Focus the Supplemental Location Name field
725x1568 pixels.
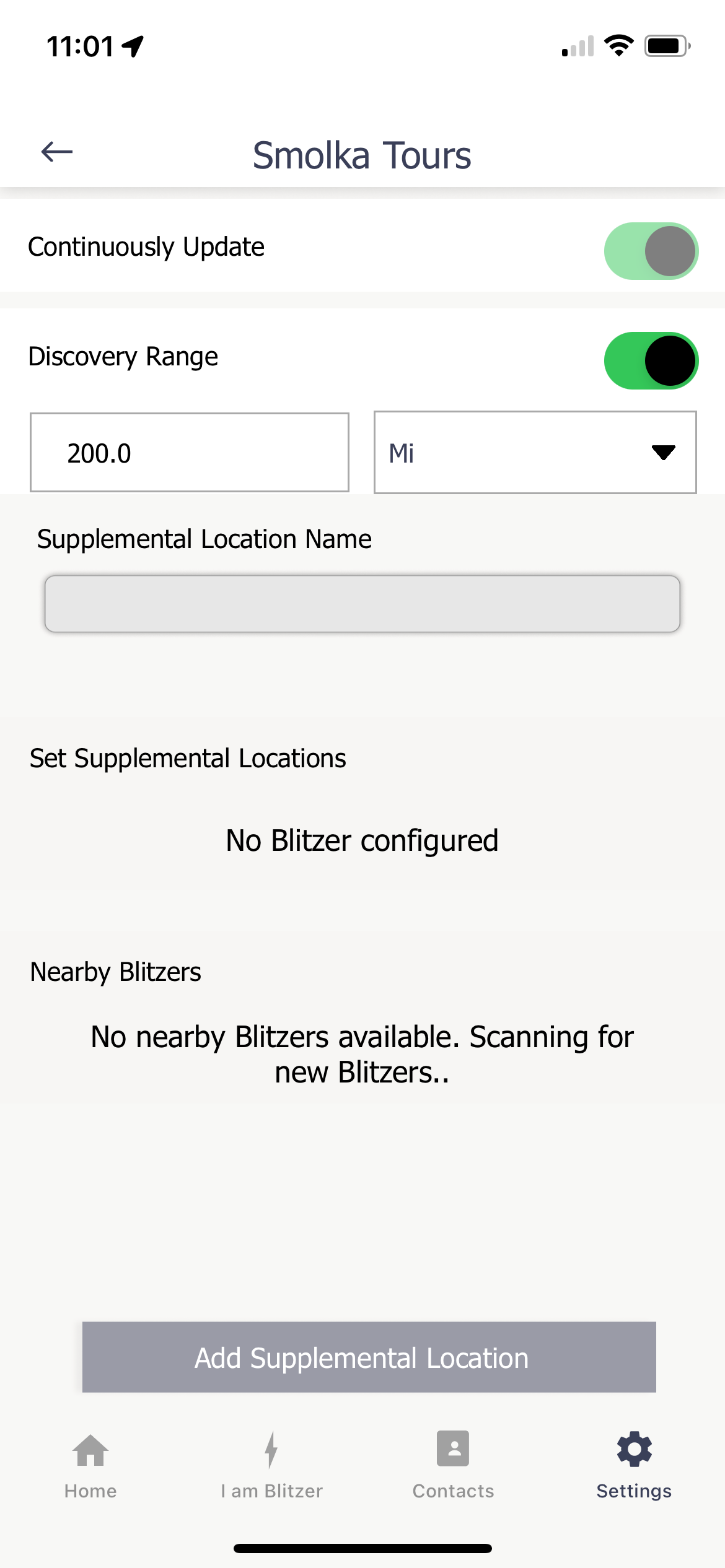[x=362, y=604]
